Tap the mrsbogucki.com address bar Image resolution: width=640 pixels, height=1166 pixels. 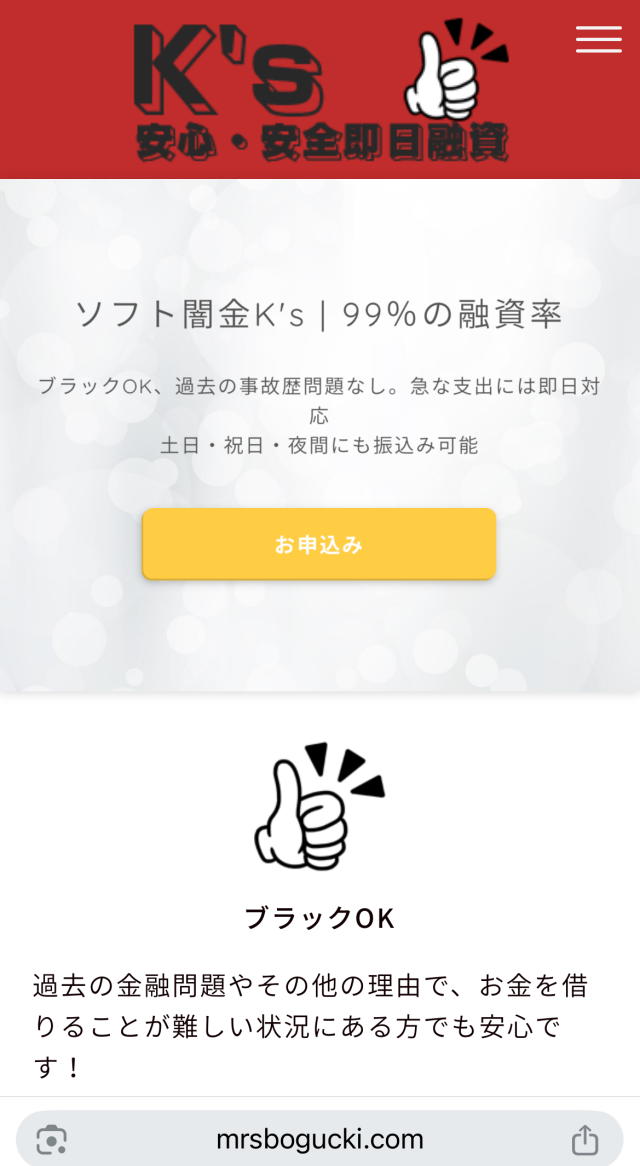coord(319,1139)
